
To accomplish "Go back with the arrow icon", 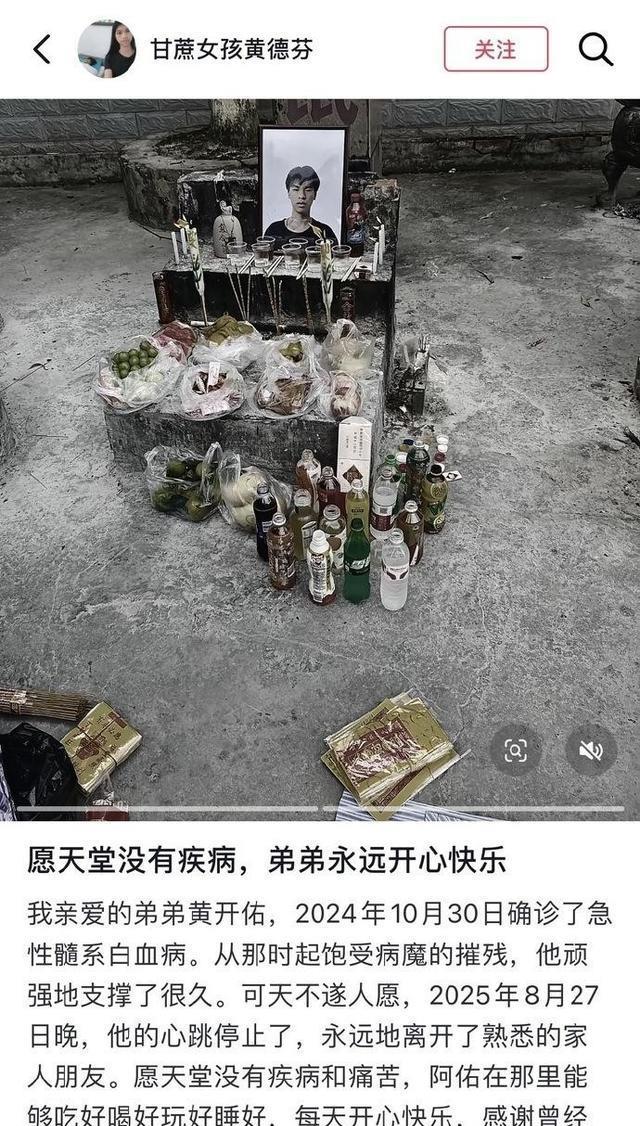I will point(42,49).
